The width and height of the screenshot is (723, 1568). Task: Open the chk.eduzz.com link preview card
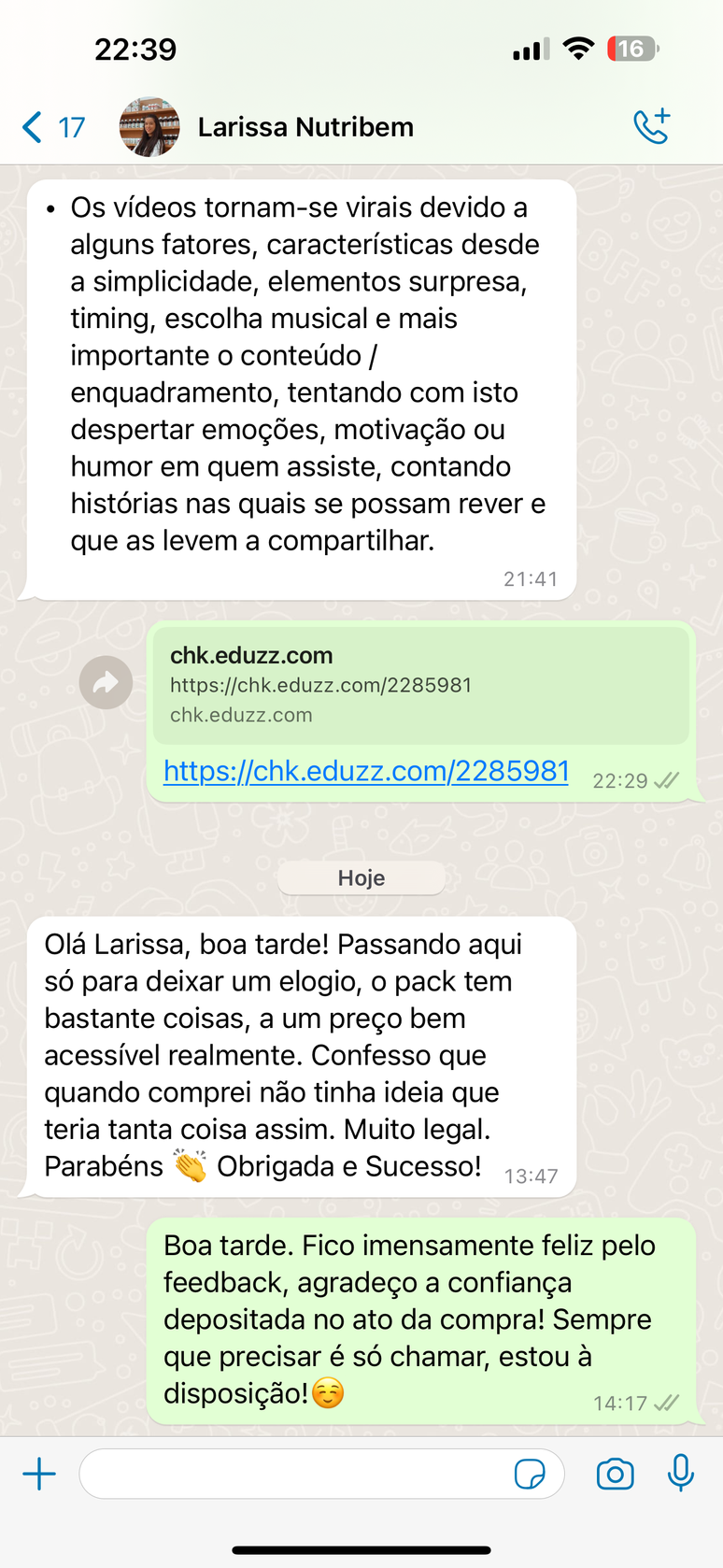pyautogui.click(x=420, y=685)
